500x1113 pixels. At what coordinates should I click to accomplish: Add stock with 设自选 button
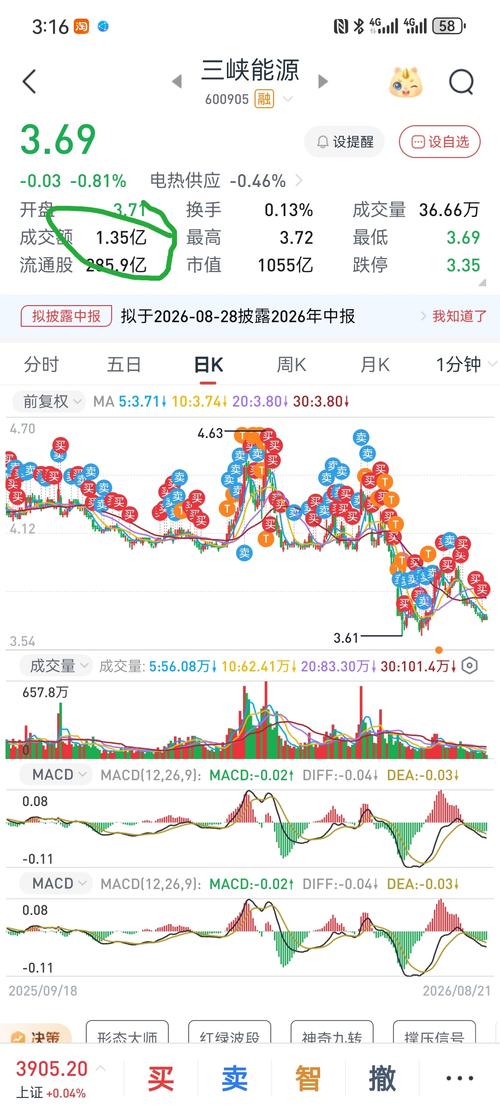point(440,142)
